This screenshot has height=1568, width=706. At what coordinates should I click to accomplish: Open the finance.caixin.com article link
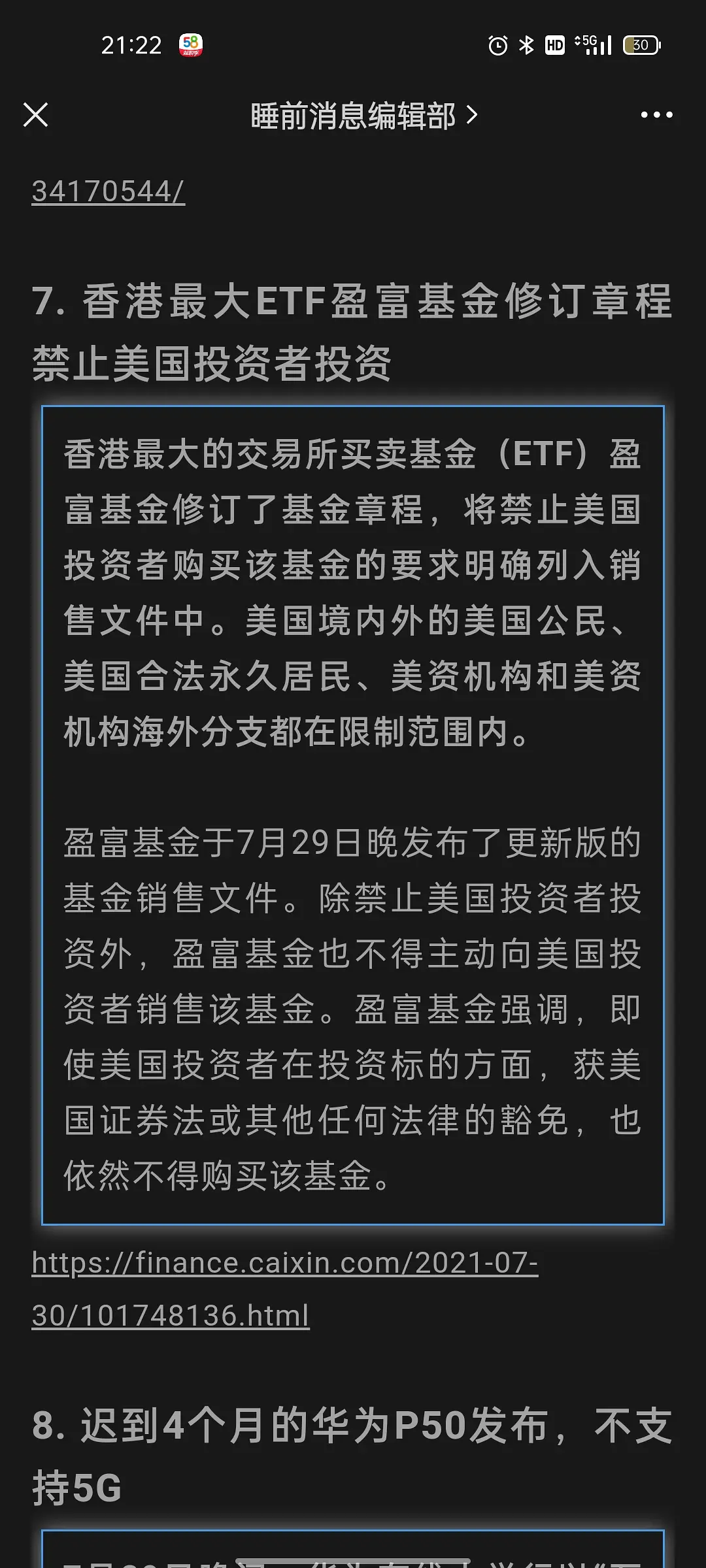tap(284, 1262)
